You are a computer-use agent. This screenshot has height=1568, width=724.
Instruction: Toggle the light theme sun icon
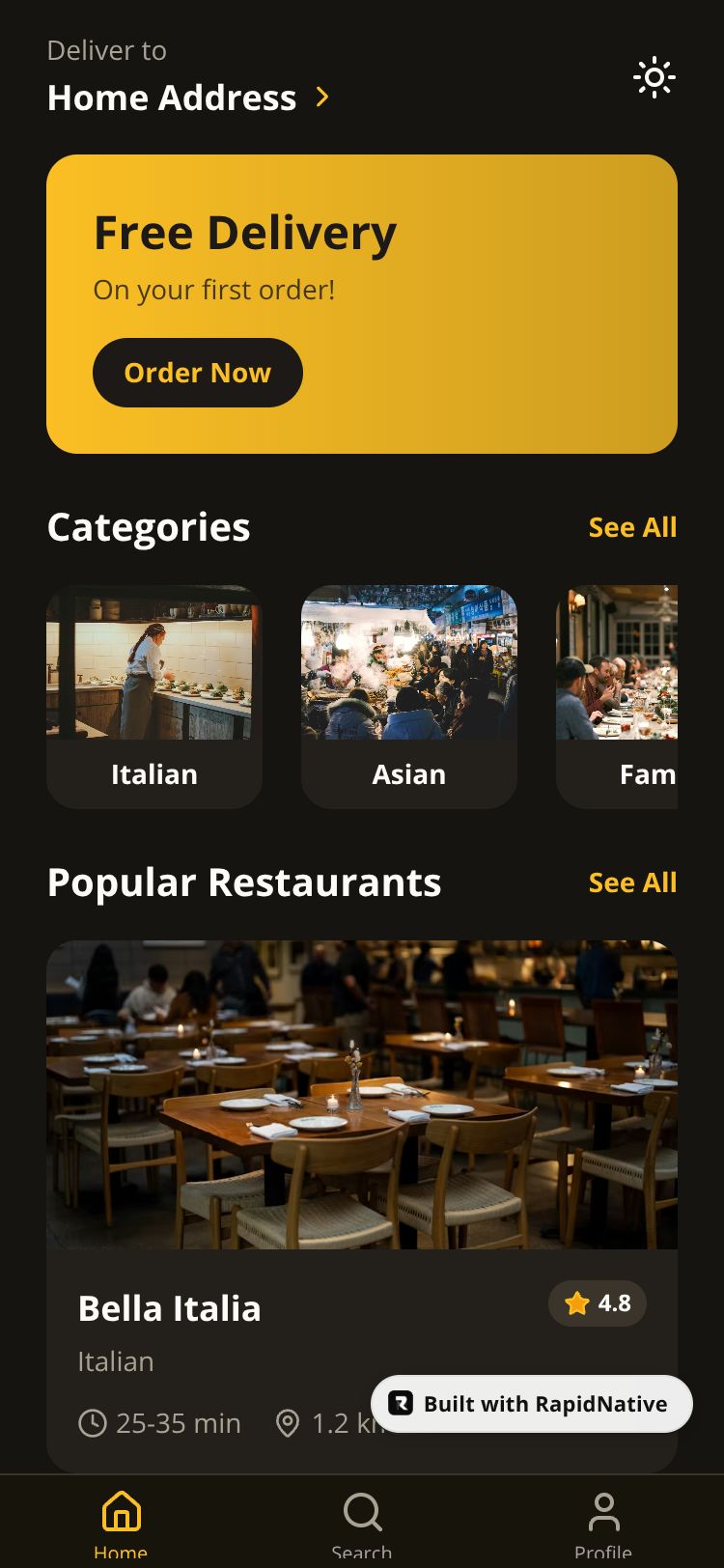click(x=654, y=78)
